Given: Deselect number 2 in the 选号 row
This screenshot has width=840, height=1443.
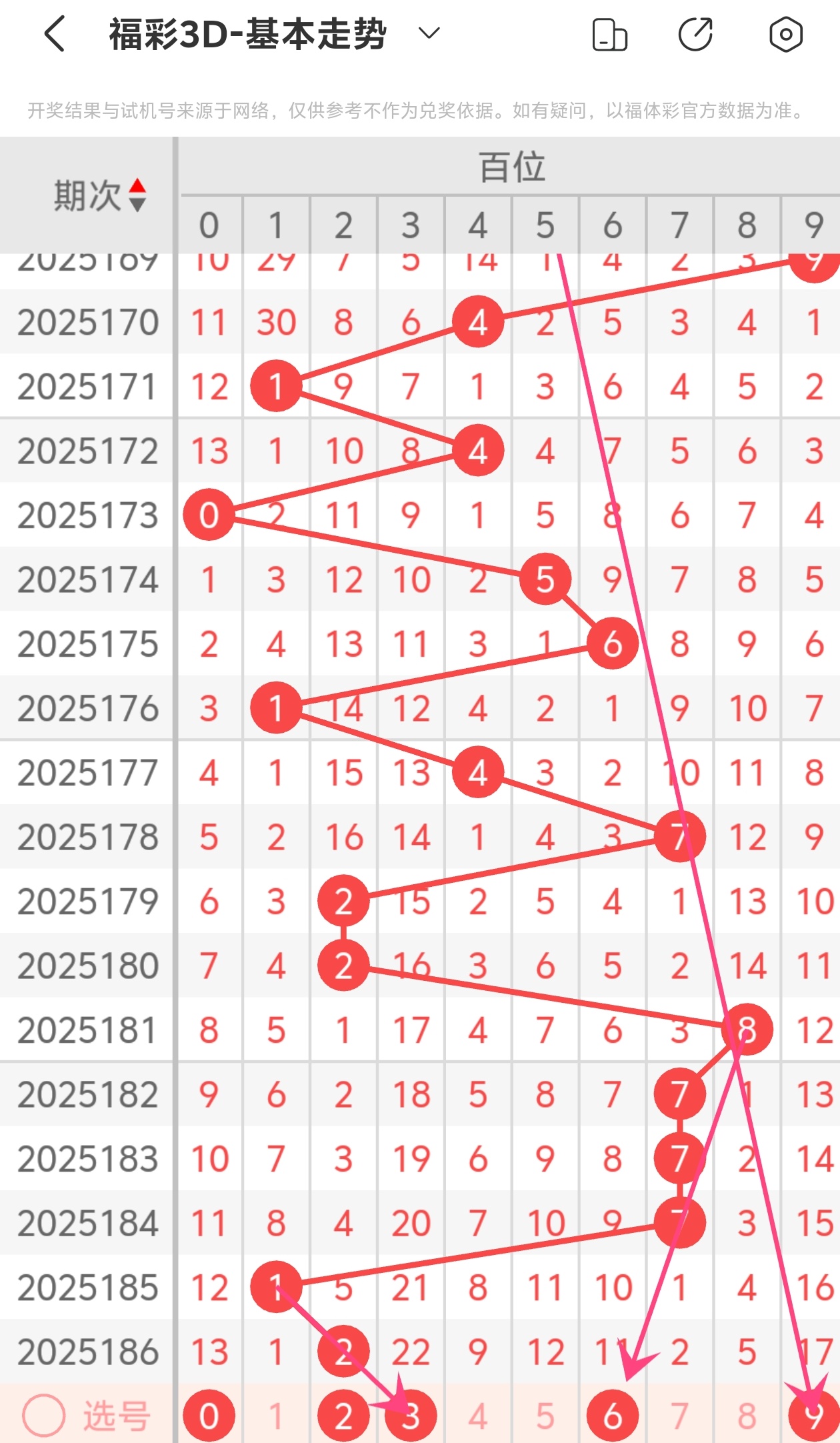Looking at the screenshot, I should (x=343, y=1416).
